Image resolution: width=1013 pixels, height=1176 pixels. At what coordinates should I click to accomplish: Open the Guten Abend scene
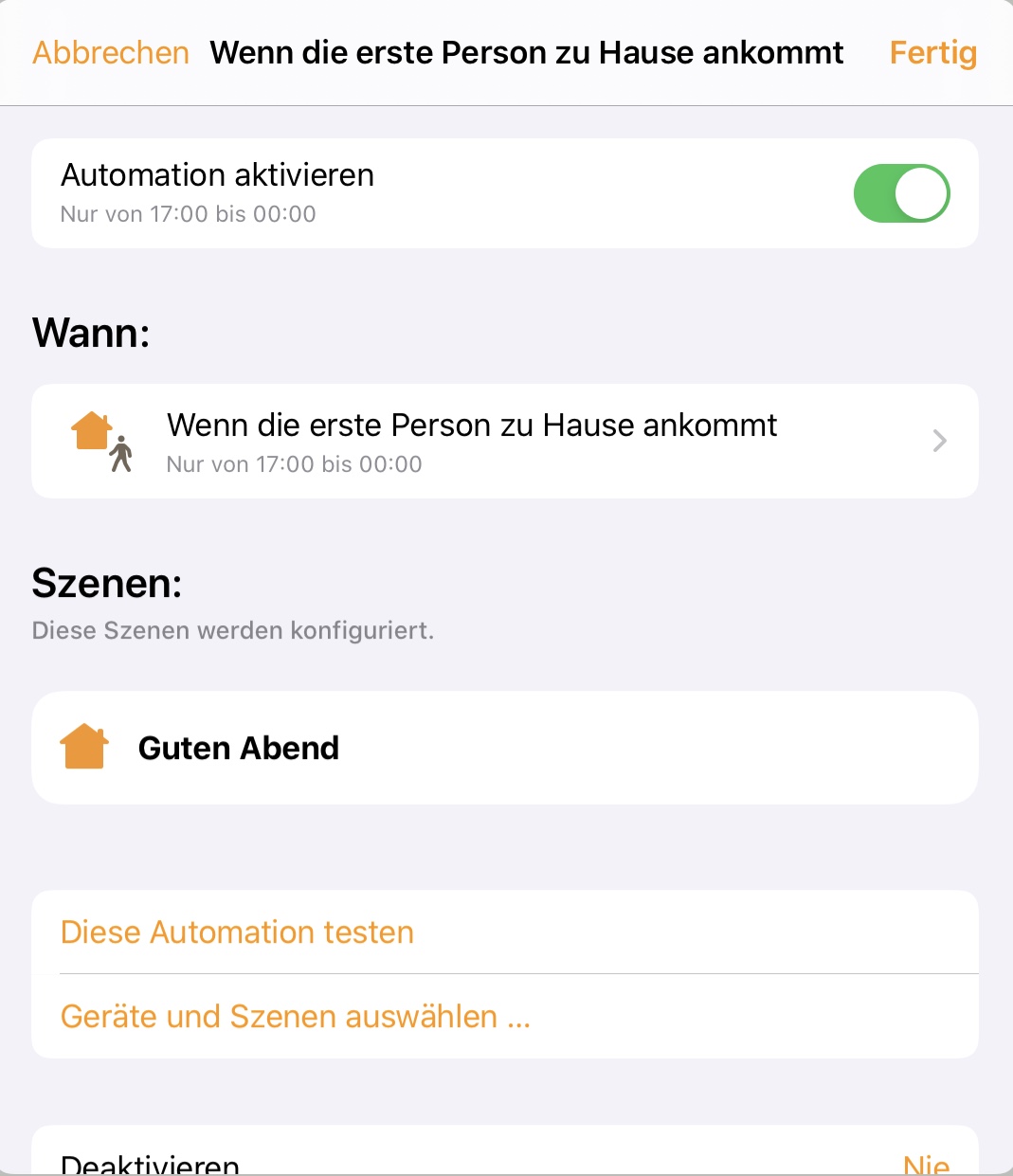coord(504,749)
